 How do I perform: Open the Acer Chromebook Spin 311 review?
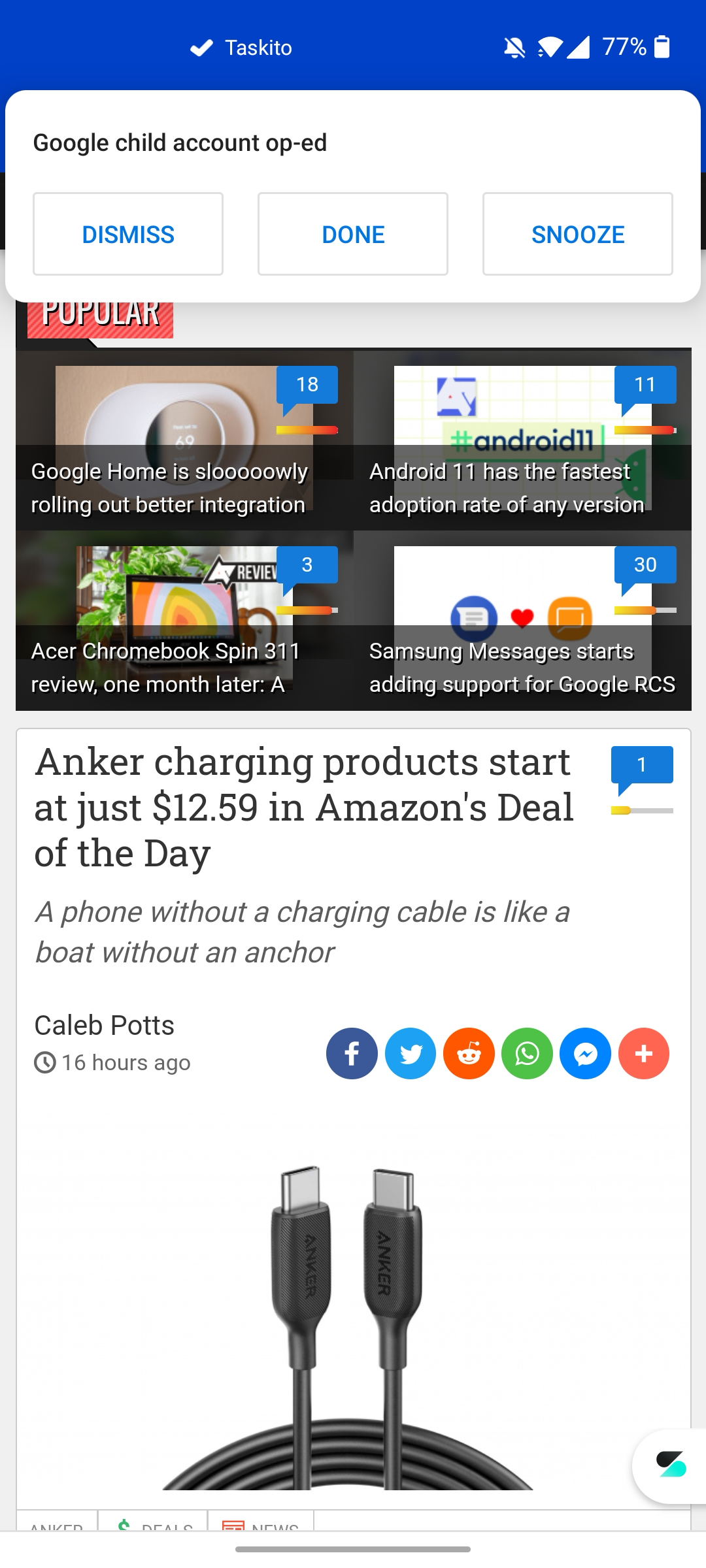(166, 667)
